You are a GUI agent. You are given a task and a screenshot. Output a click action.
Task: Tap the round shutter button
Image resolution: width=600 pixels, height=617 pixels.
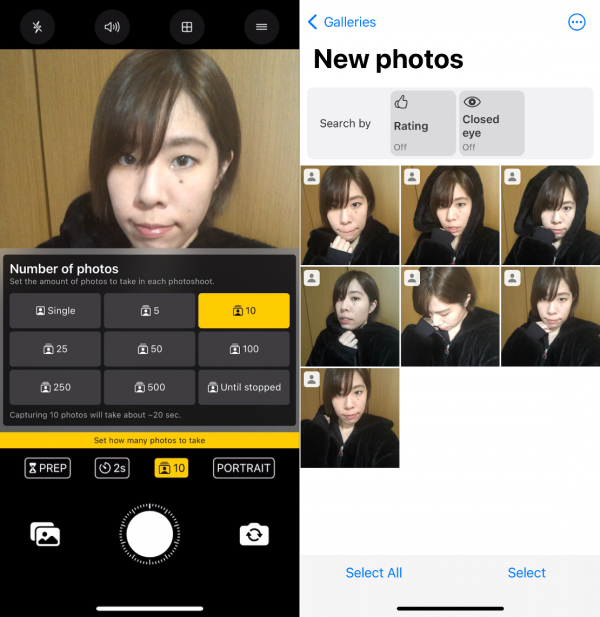click(150, 534)
